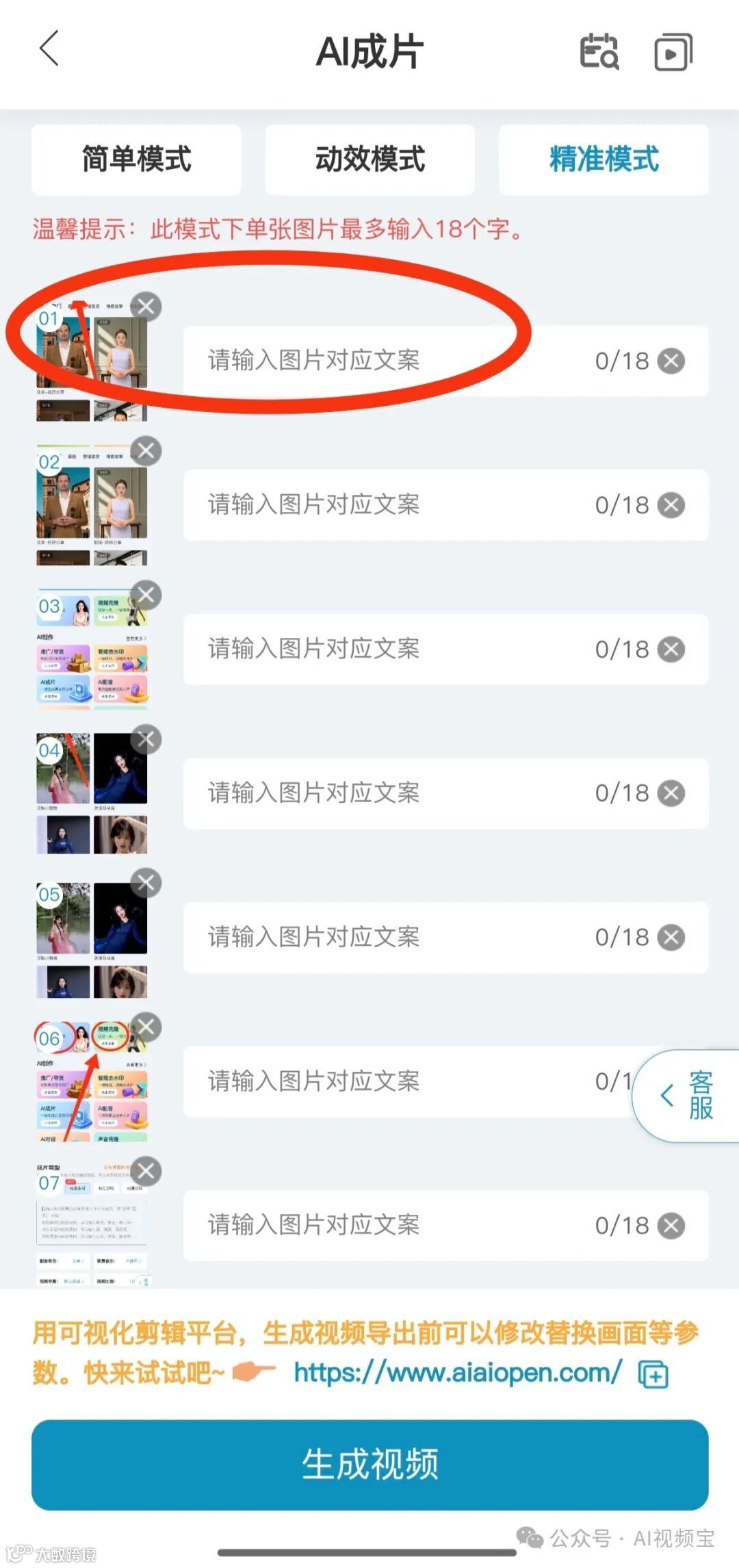
Task: Clear the caption field of image 02
Action: pyautogui.click(x=671, y=505)
